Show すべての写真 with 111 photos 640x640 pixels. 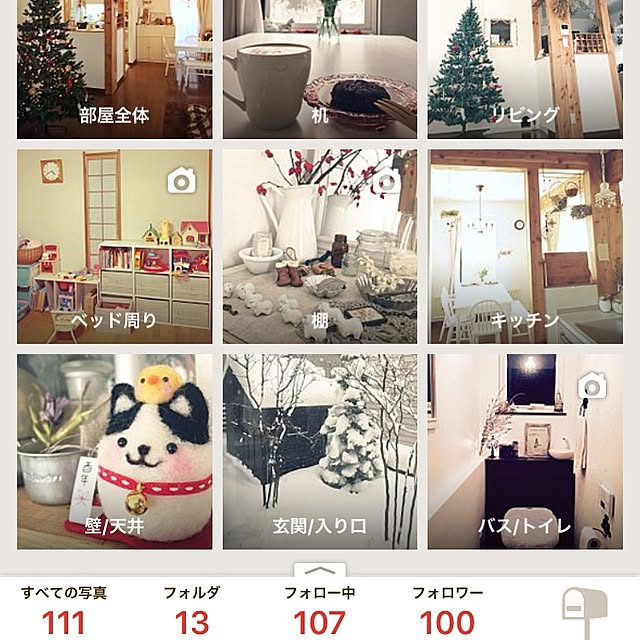[x=64, y=610]
